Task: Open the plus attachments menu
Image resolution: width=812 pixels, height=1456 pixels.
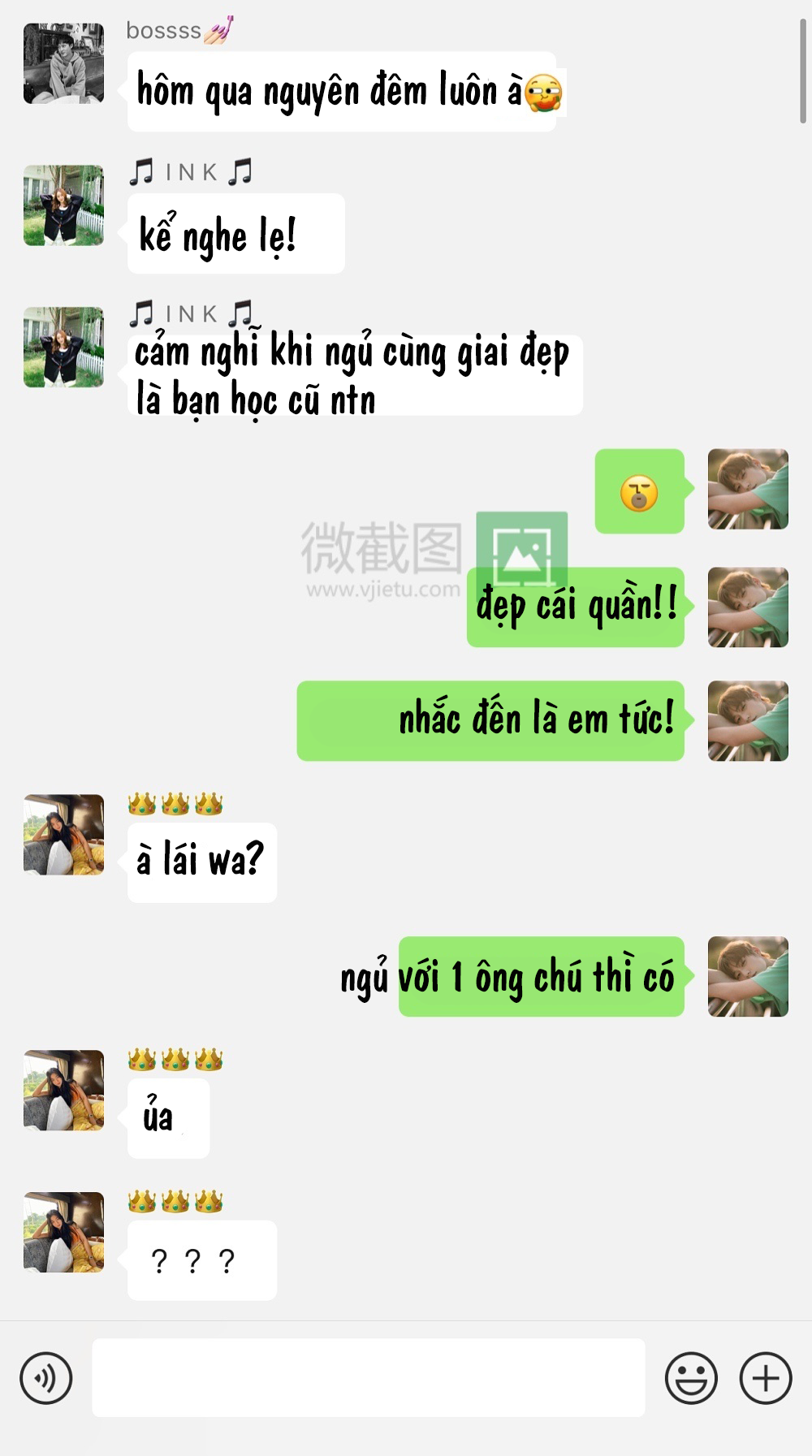Action: (x=766, y=1378)
